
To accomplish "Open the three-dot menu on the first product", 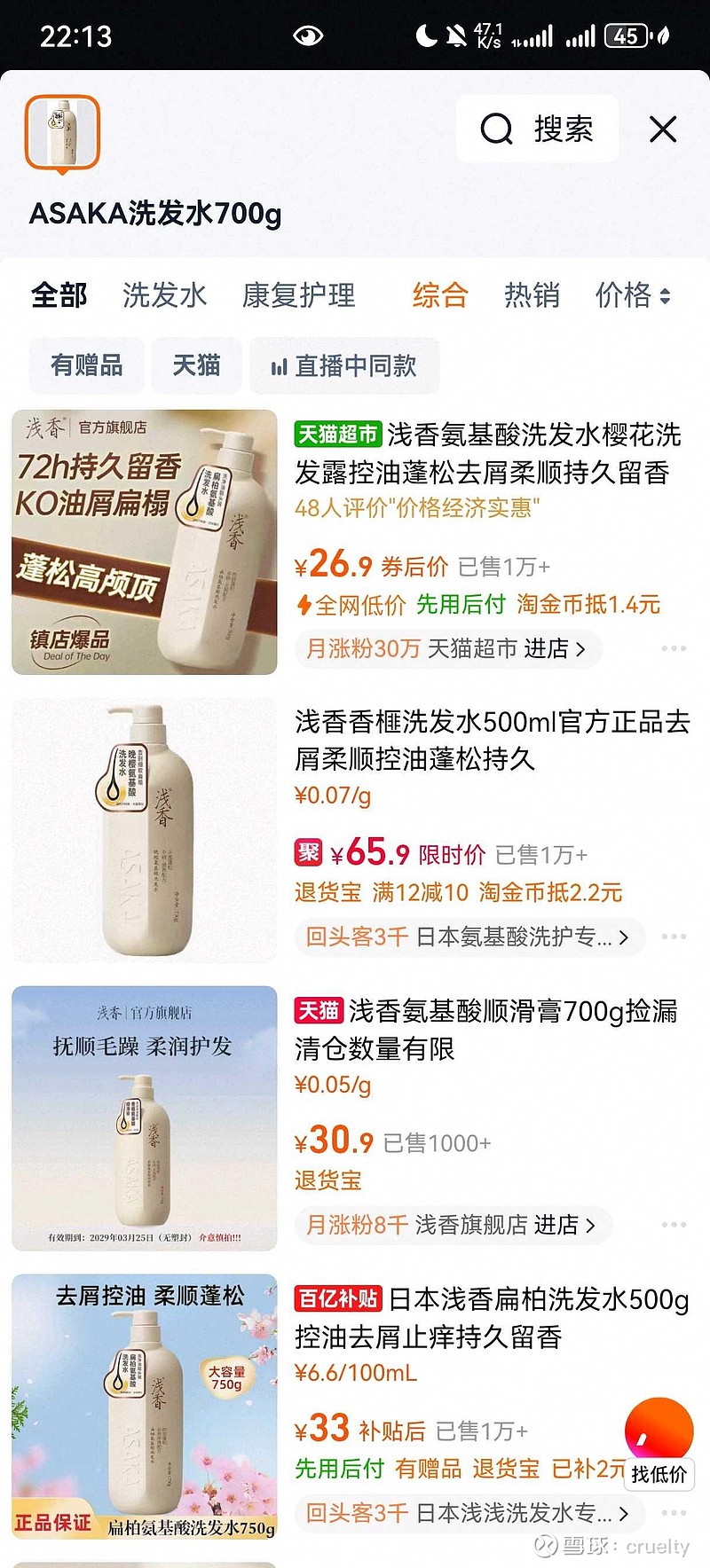I will [x=672, y=649].
